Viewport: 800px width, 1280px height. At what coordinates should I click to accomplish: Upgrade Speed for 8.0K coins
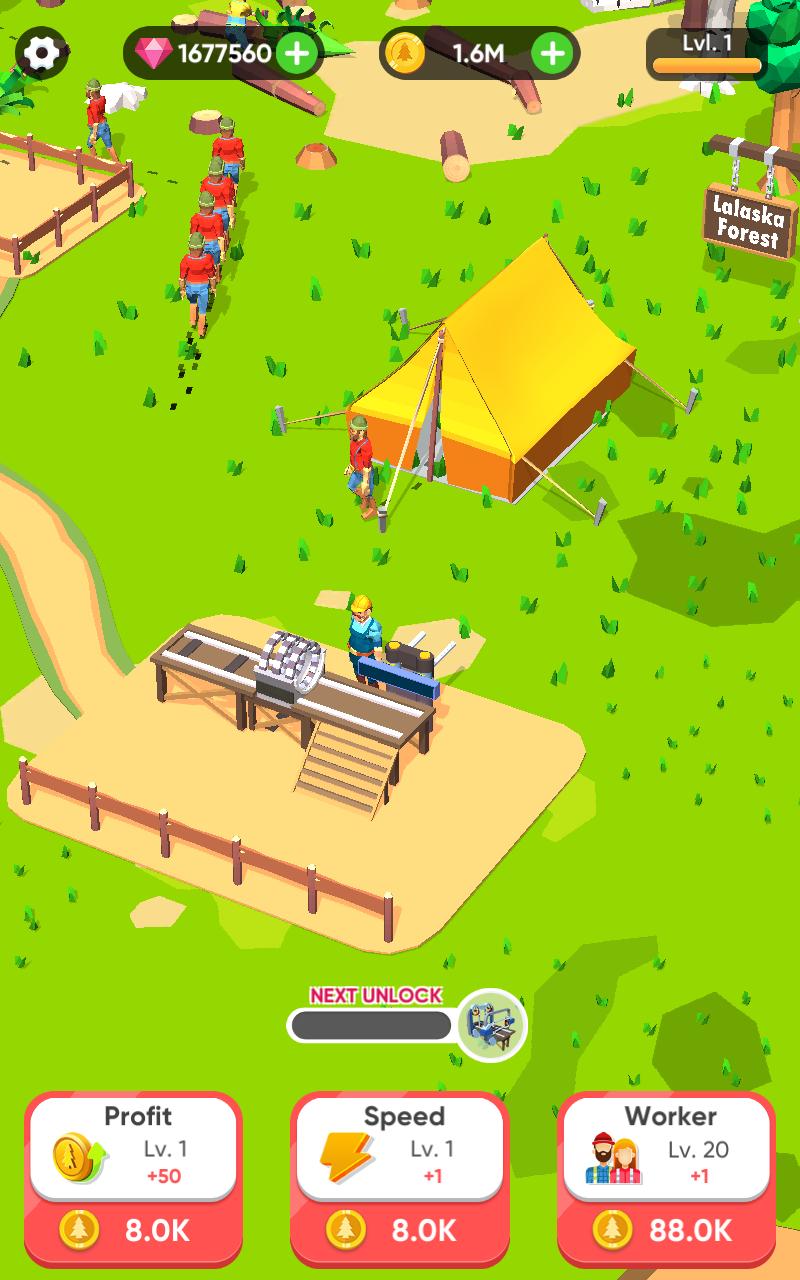click(400, 1229)
